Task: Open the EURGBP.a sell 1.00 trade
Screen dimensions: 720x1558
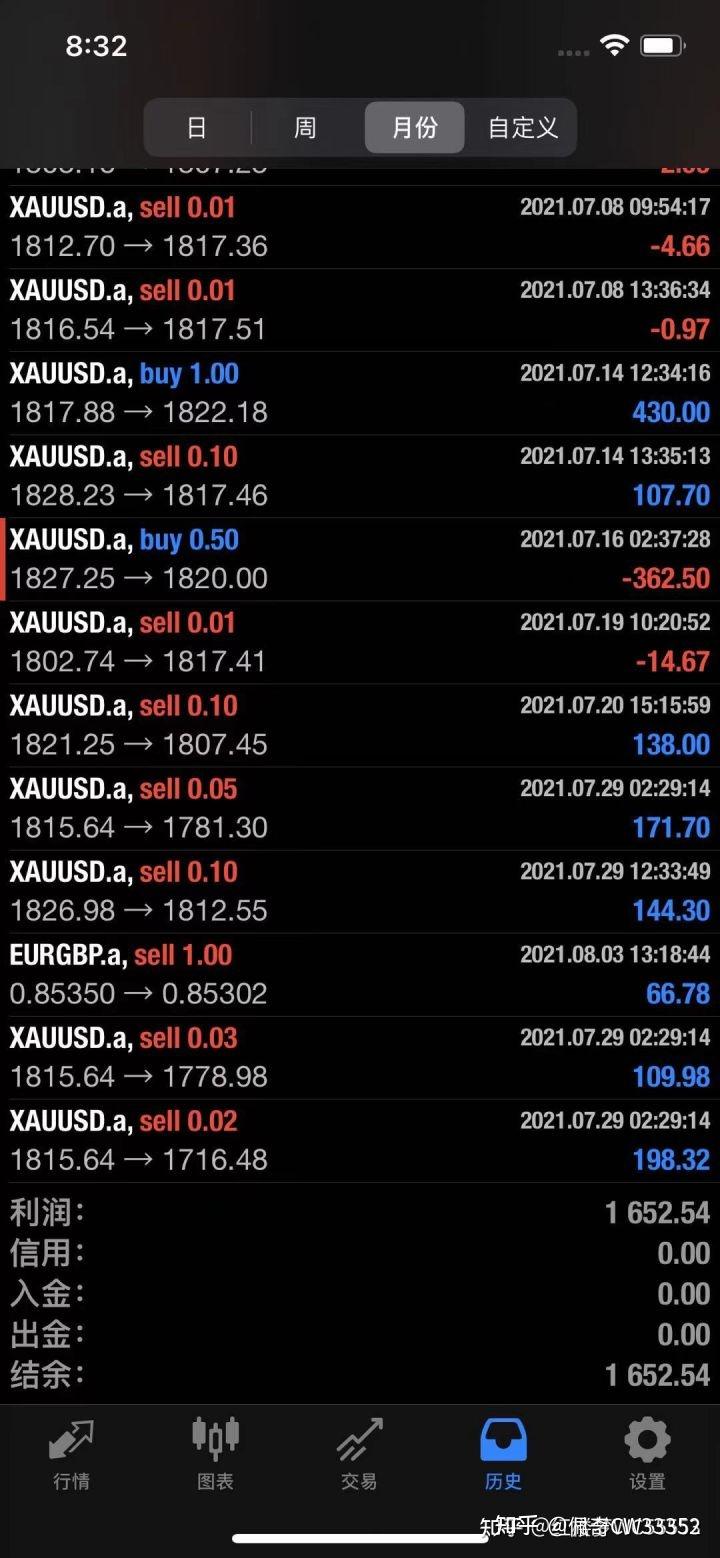Action: click(360, 974)
